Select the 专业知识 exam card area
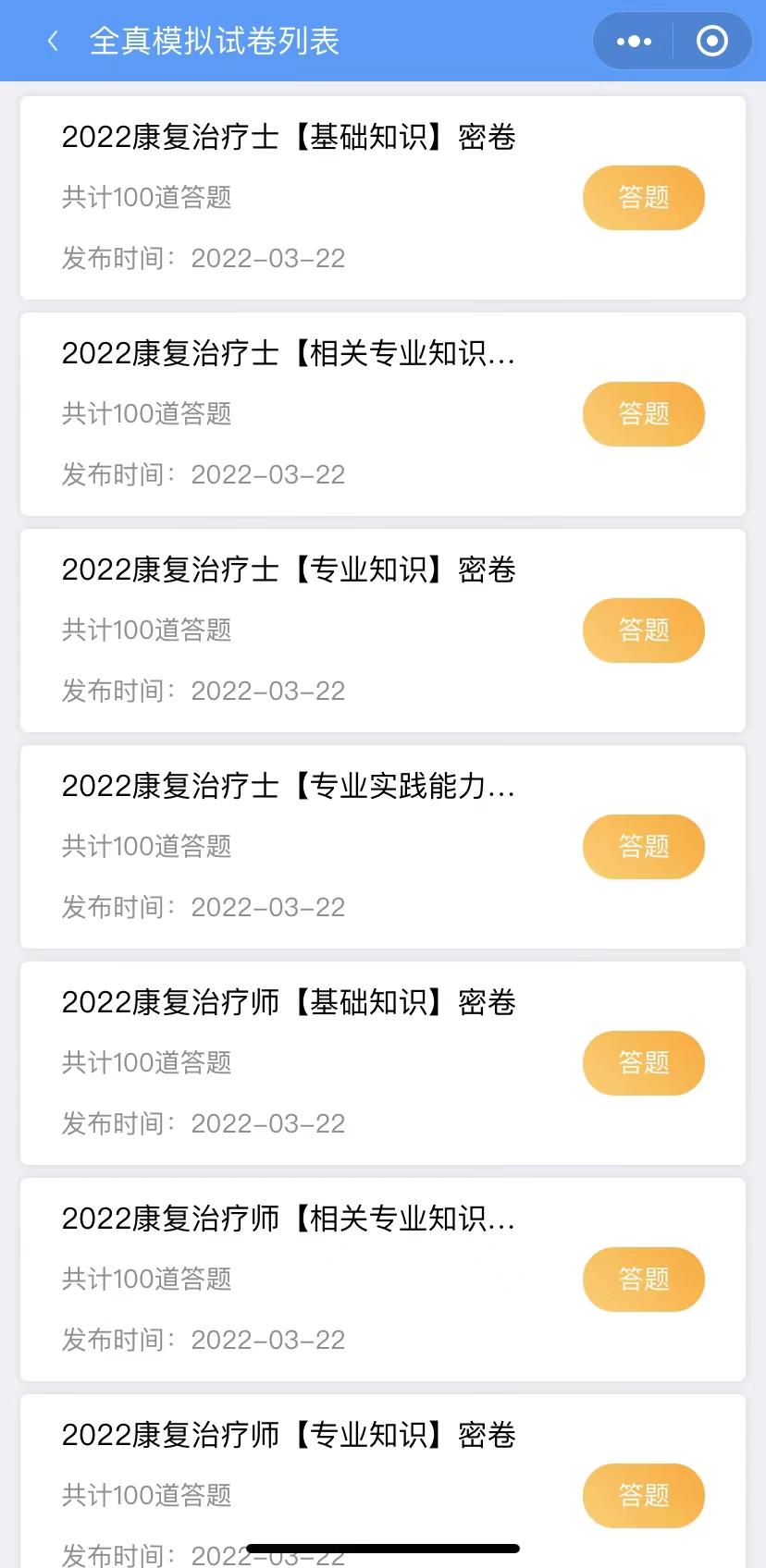This screenshot has width=766, height=1568. coord(290,570)
